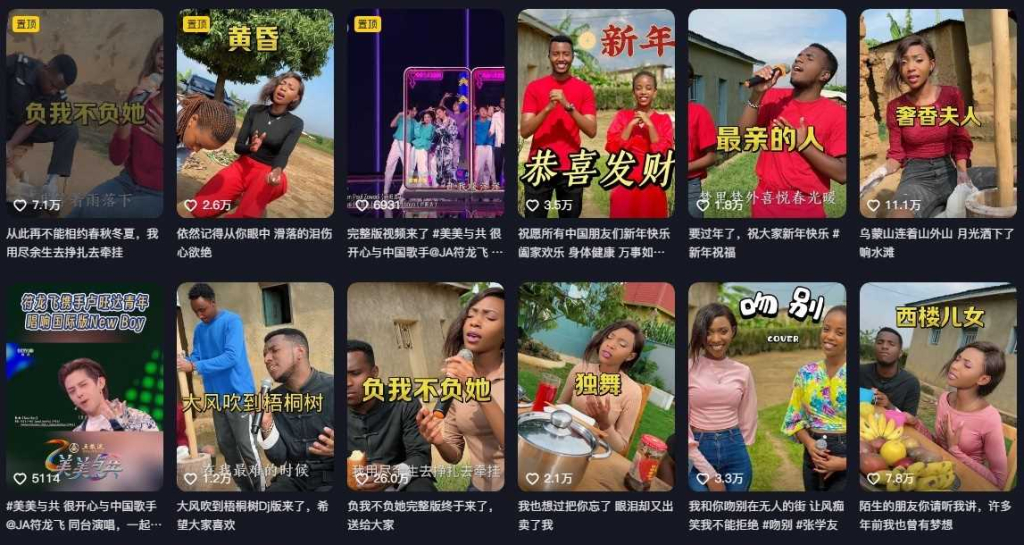The height and width of the screenshot is (545, 1024).
Task: Open the 西楼儿女 video
Action: point(938,386)
